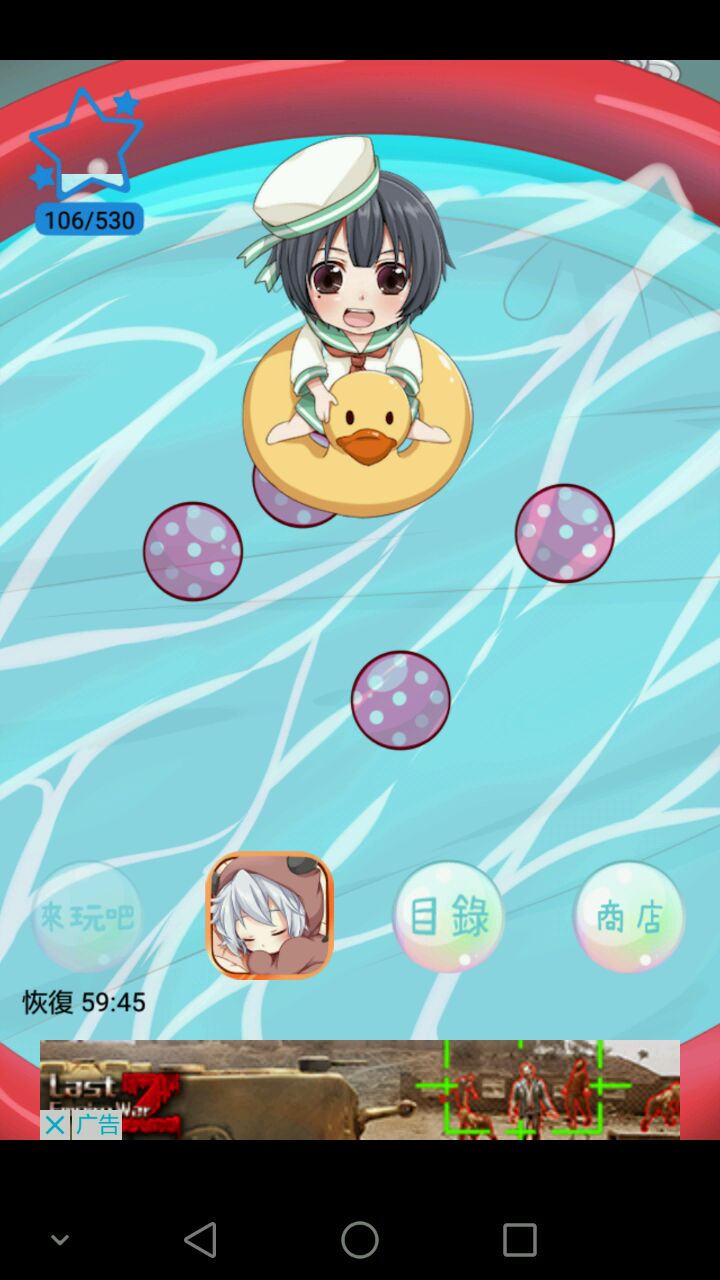This screenshot has height=1280, width=720.
Task: Open the 目錄 catalog bubble
Action: click(x=449, y=916)
